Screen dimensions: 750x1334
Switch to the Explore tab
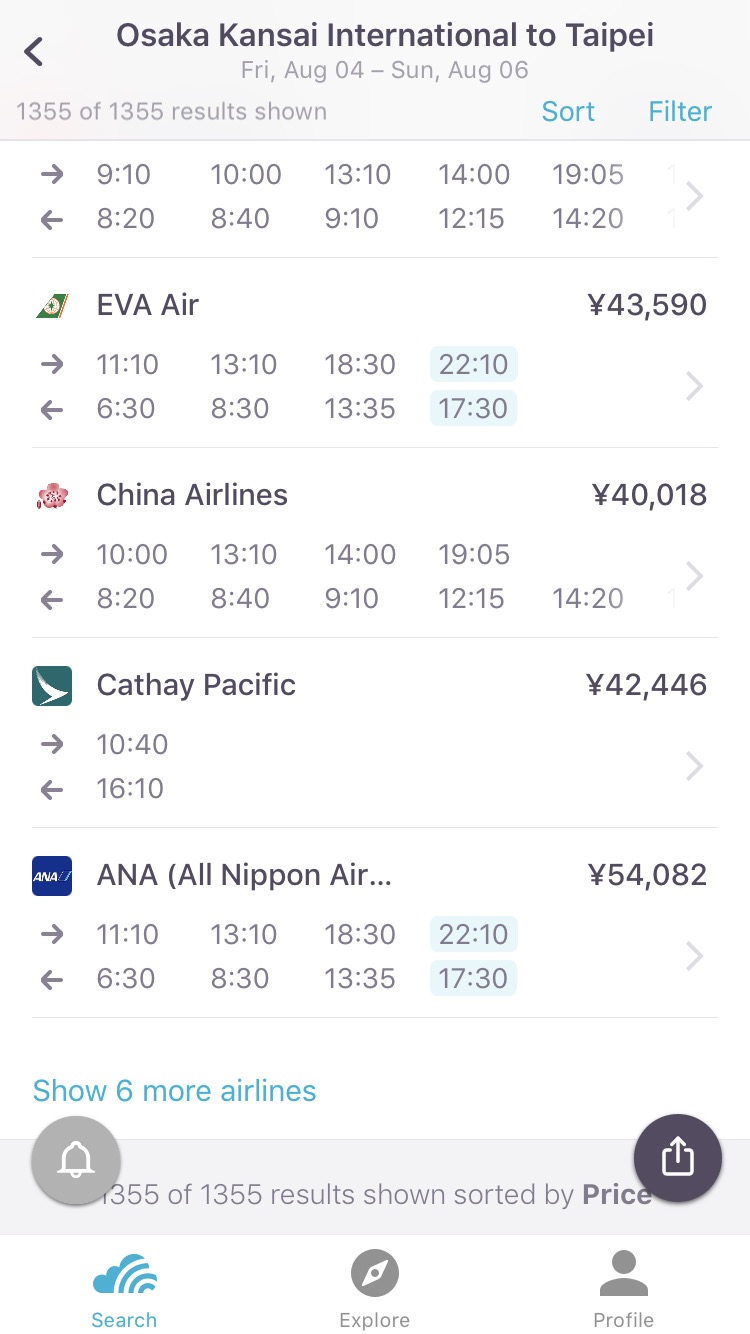375,1290
